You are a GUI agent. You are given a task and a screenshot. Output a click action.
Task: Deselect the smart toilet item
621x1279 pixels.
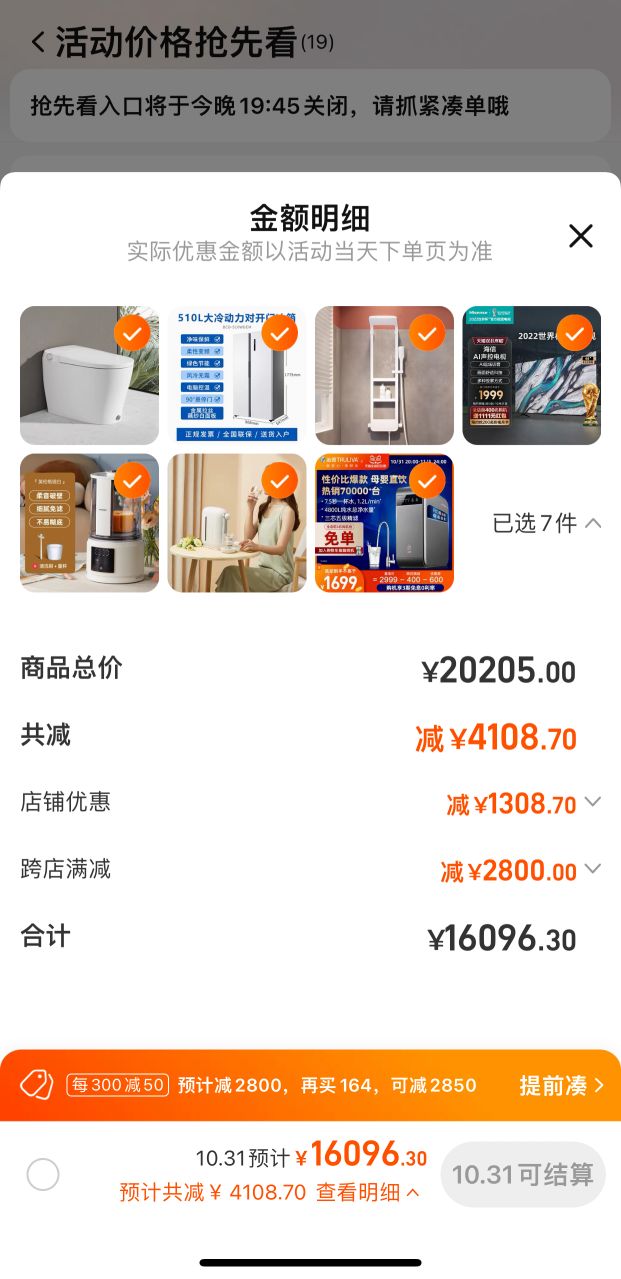(132, 332)
